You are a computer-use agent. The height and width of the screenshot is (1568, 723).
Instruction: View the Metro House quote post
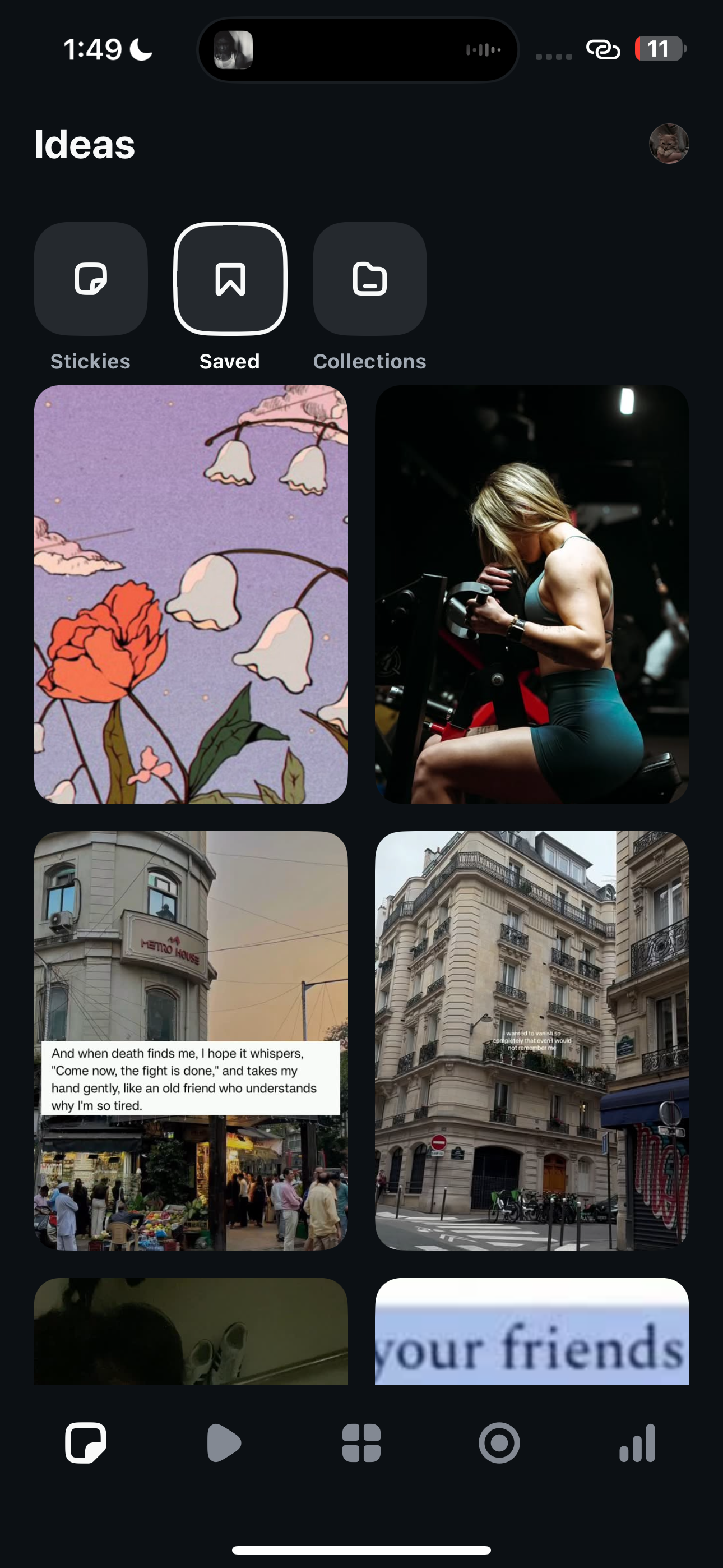coord(191,1040)
